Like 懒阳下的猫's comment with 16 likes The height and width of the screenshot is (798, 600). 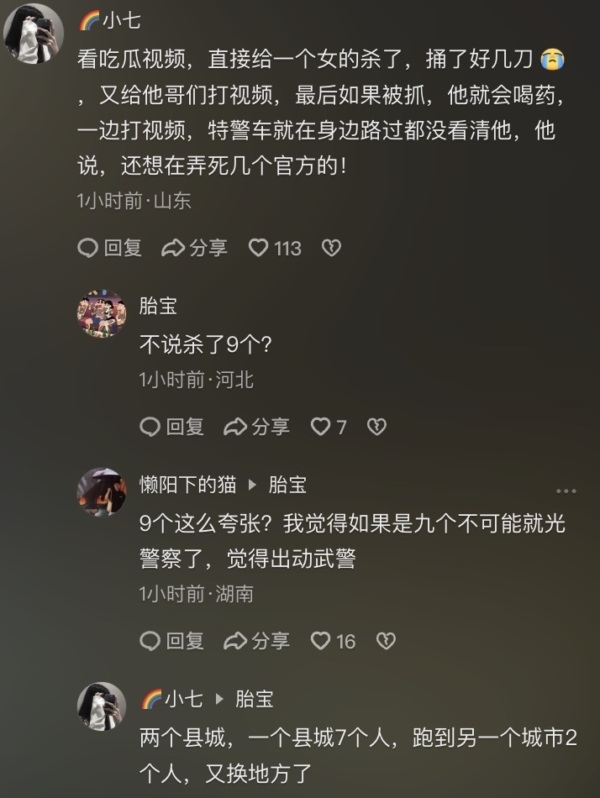(x=333, y=640)
